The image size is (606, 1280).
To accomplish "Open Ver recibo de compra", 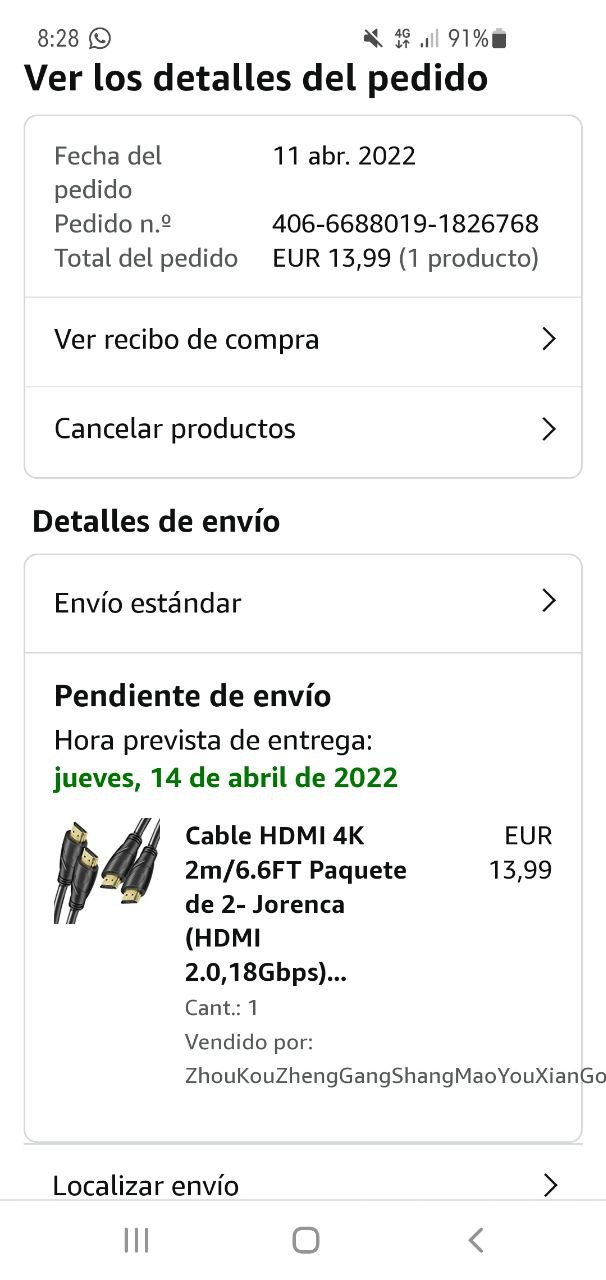I will (x=302, y=340).
